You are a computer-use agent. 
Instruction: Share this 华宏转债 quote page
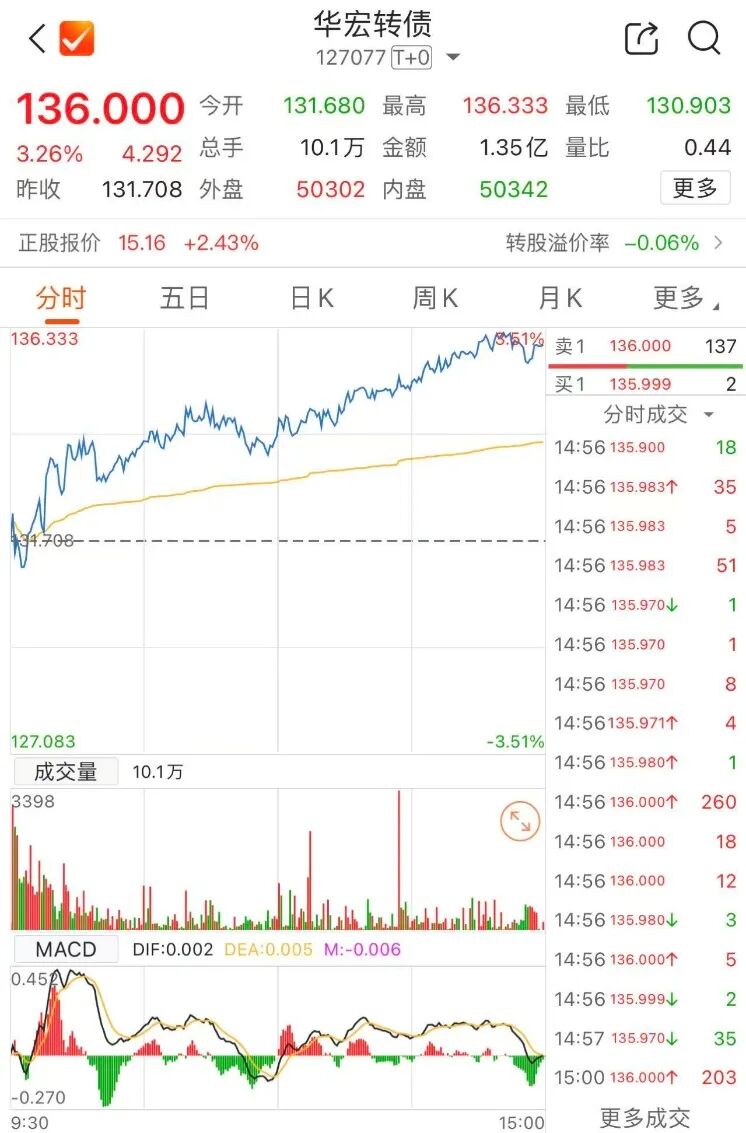click(x=641, y=39)
